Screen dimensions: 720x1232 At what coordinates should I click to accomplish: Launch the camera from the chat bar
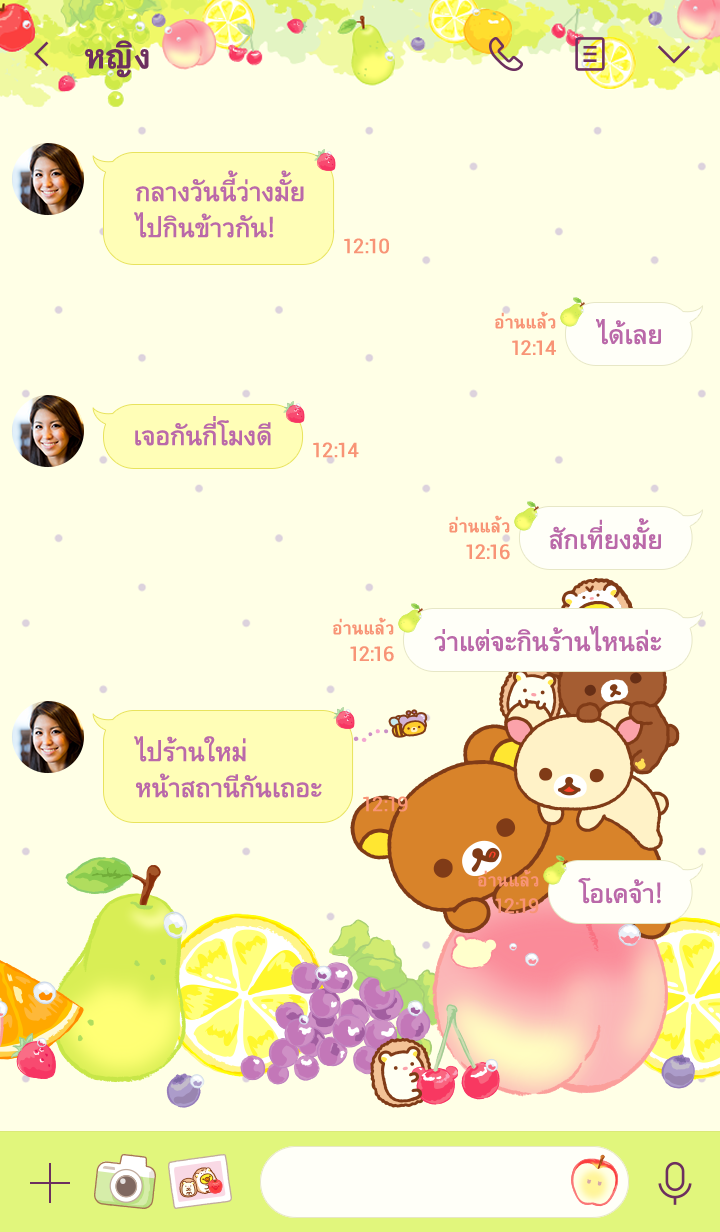(x=125, y=1182)
